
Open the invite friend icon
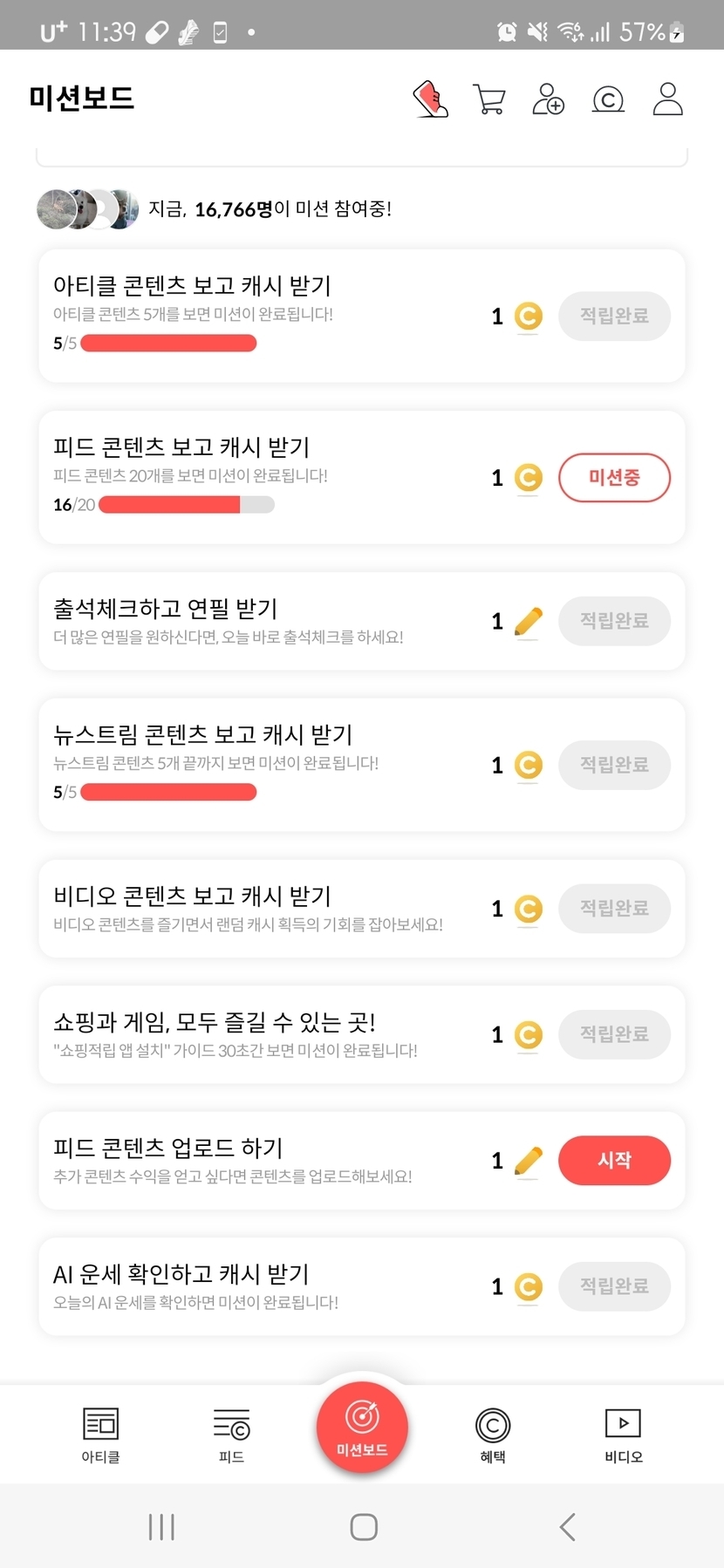pyautogui.click(x=548, y=99)
